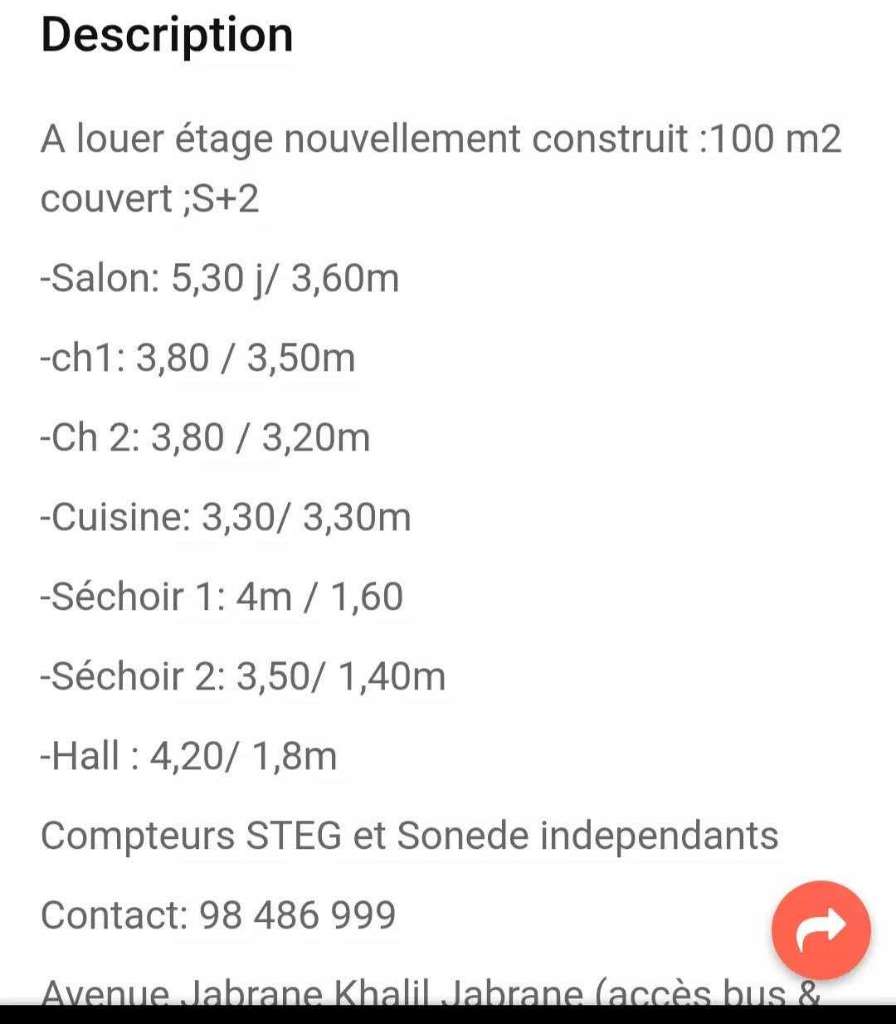Select the Description heading
Viewport: 896px width, 1024px height.
click(x=166, y=34)
